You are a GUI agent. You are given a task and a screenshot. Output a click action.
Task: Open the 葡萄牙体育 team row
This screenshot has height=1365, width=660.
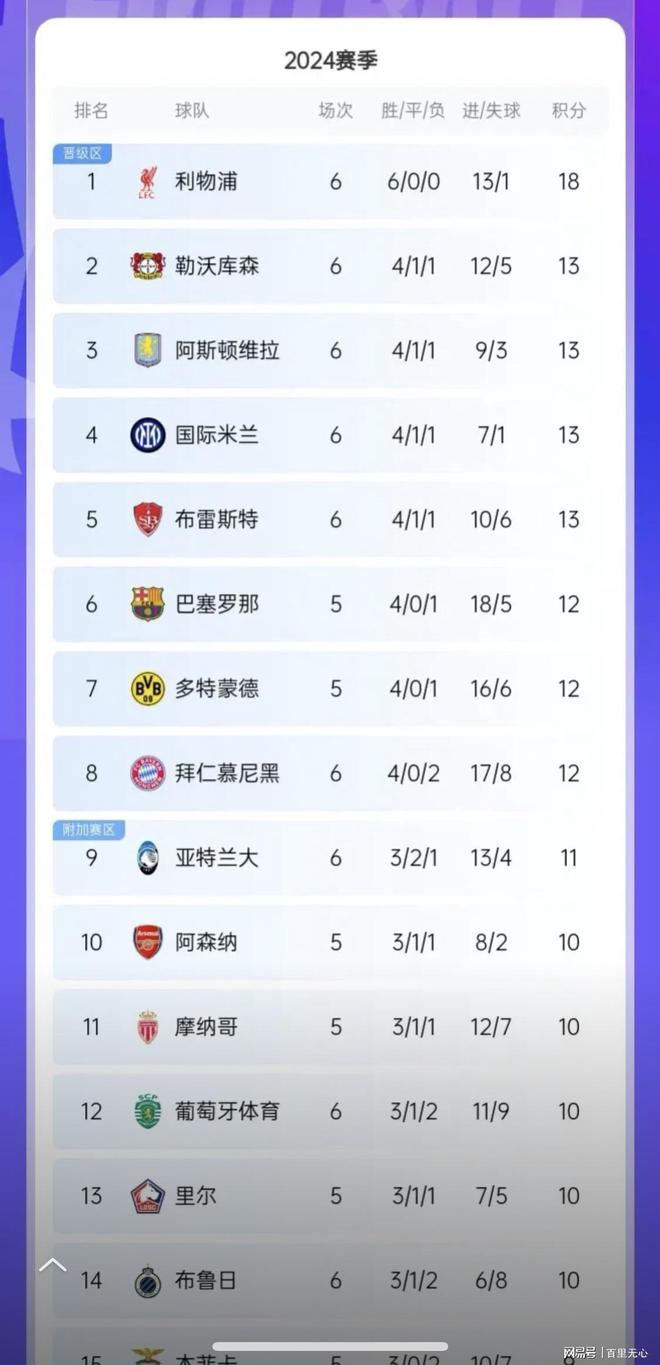click(x=330, y=1111)
